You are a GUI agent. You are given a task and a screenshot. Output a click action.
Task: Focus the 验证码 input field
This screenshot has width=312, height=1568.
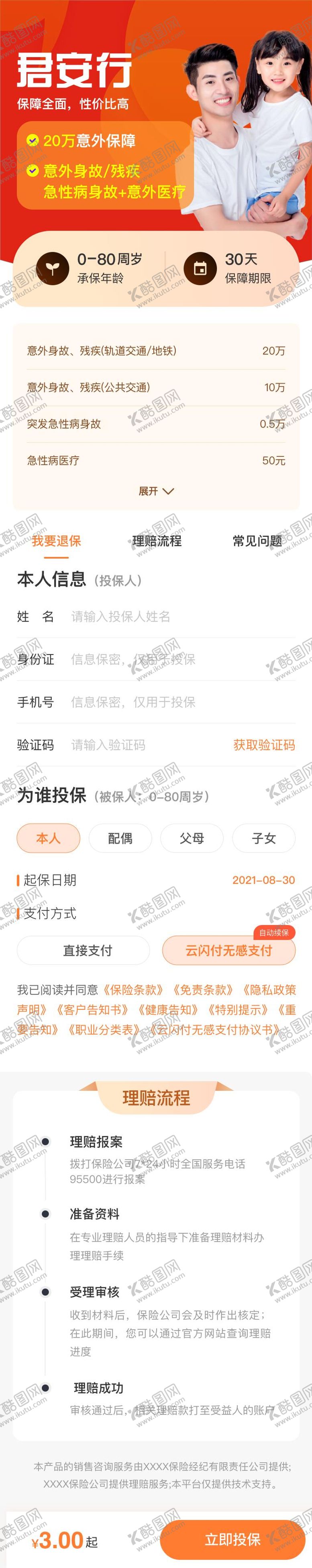coord(146,745)
